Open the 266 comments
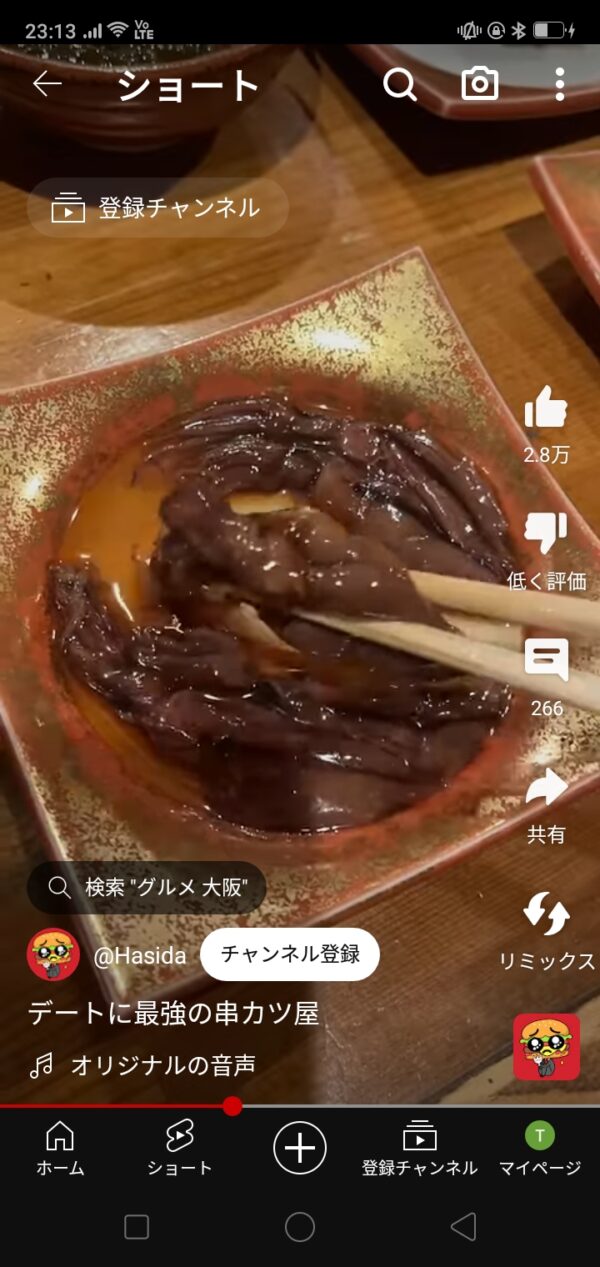The height and width of the screenshot is (1267, 600). coord(546,661)
